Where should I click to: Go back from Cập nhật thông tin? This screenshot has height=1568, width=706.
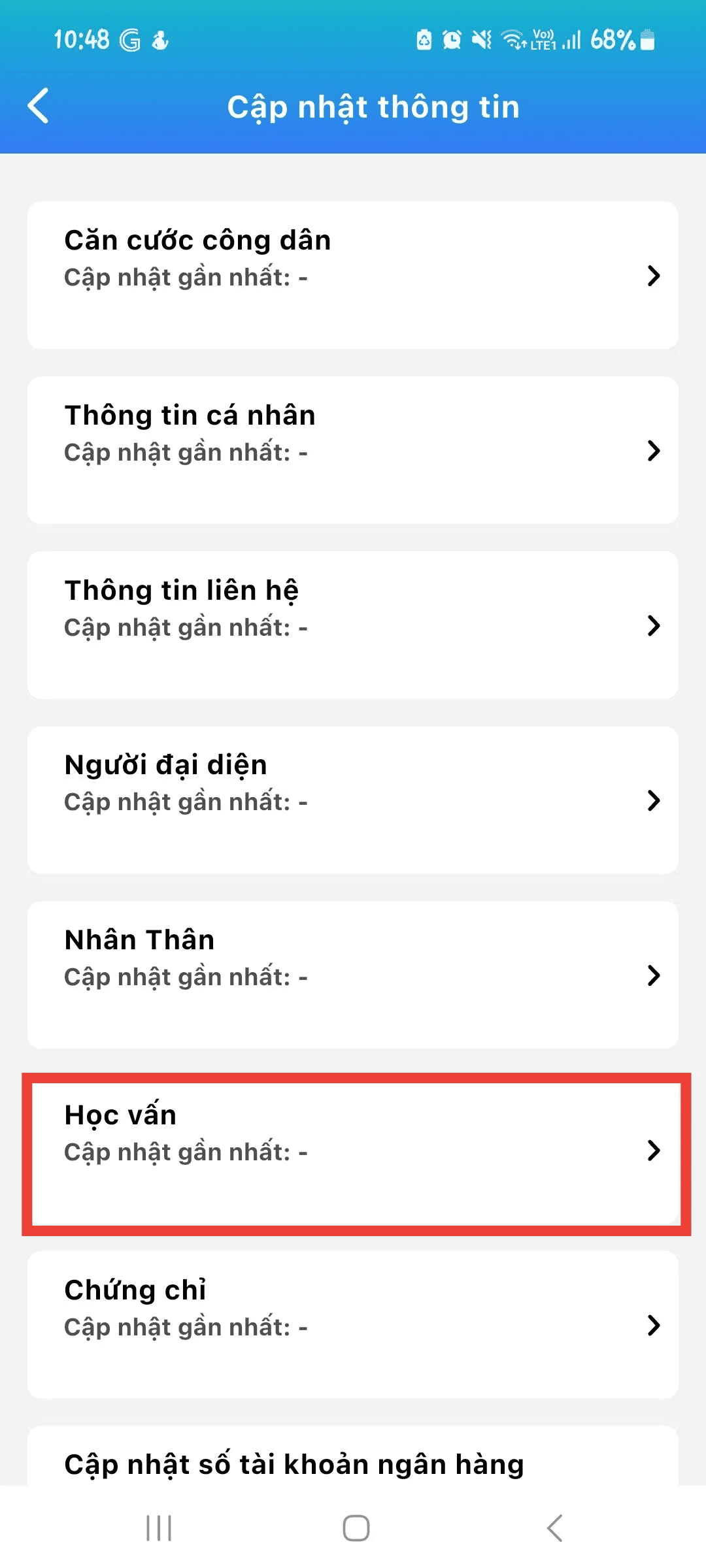click(39, 106)
